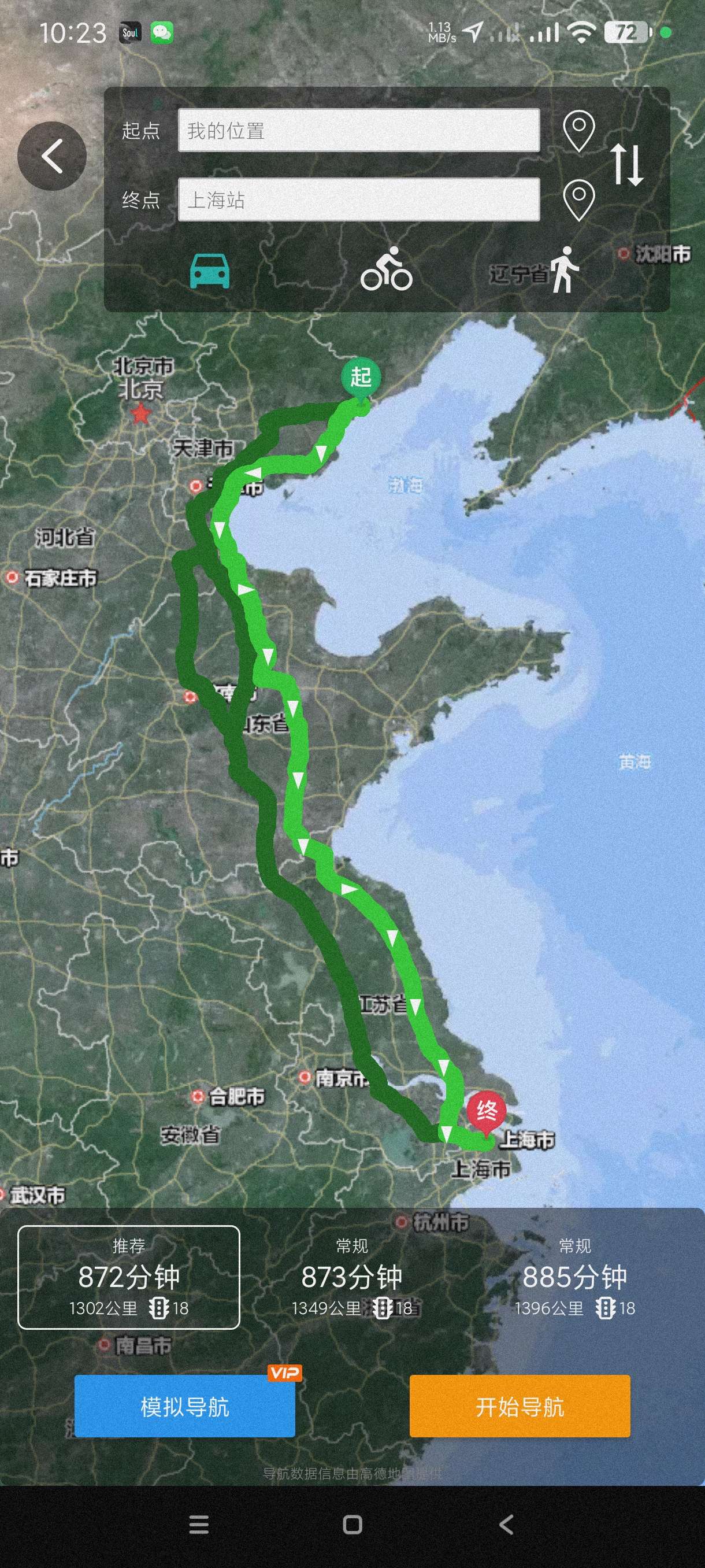Image resolution: width=705 pixels, height=1568 pixels.
Task: Tap 开始导航 to start navigation
Action: (x=520, y=1406)
